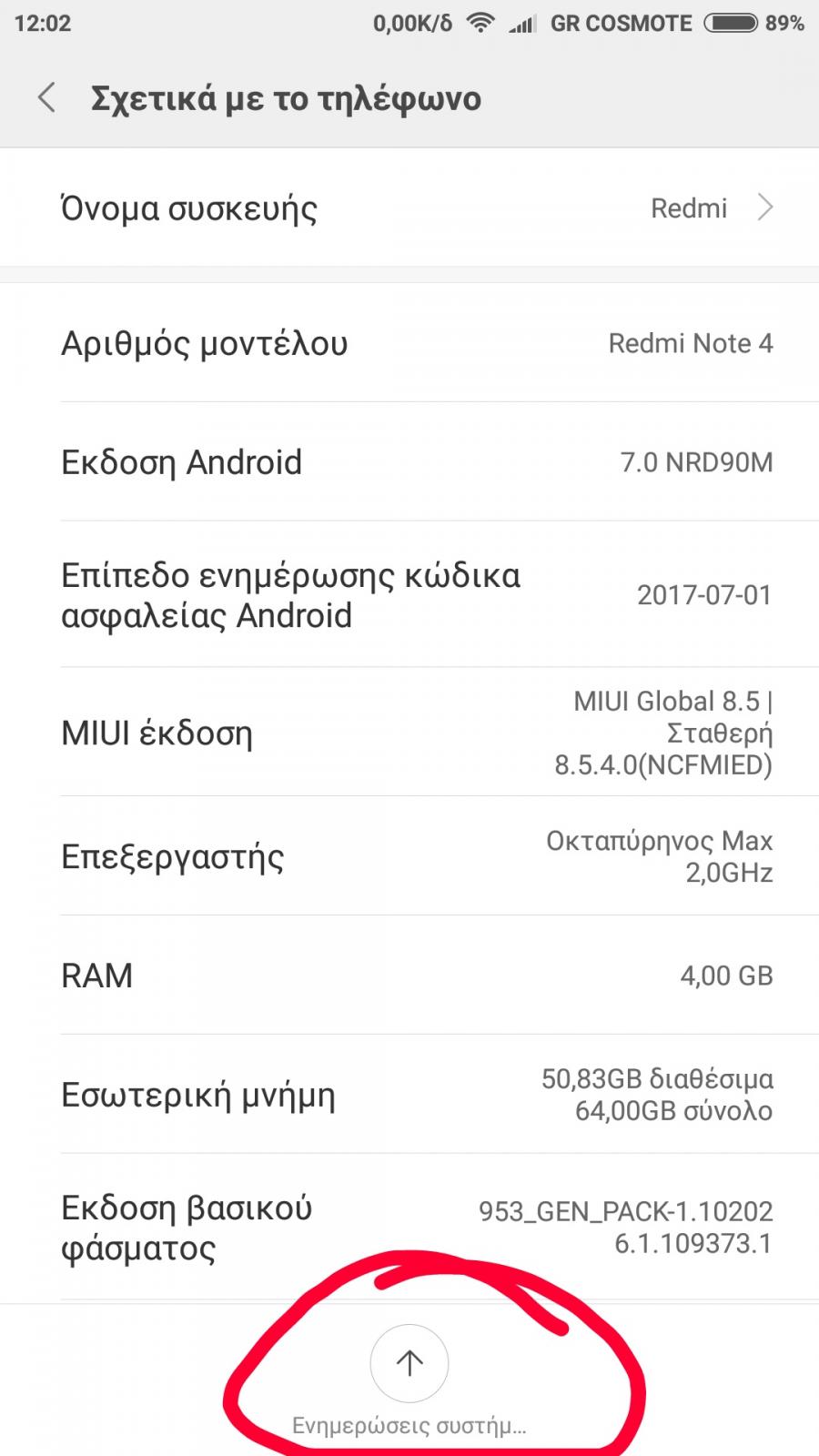Image resolution: width=819 pixels, height=1456 pixels.
Task: Tap the RAM row
Action: 409,976
